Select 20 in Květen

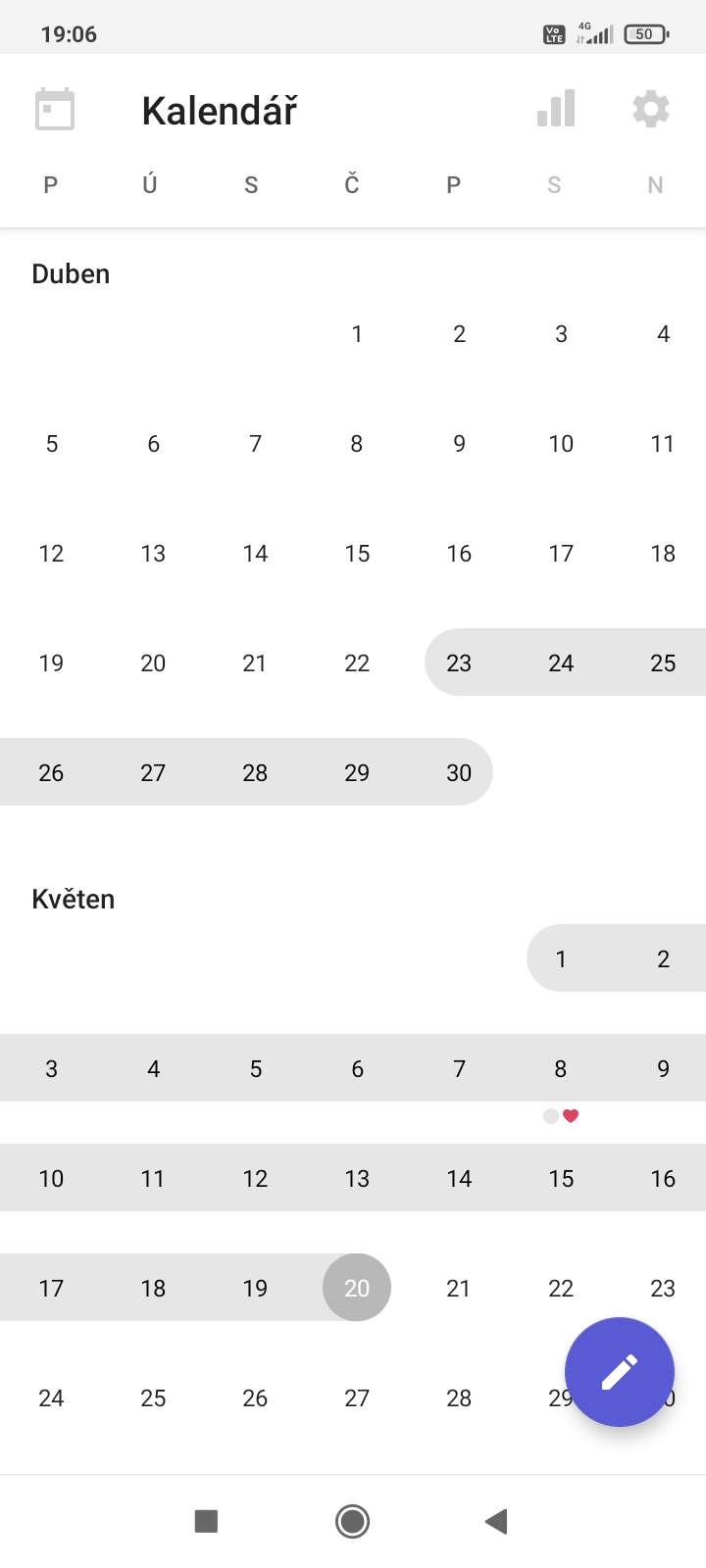[357, 1288]
